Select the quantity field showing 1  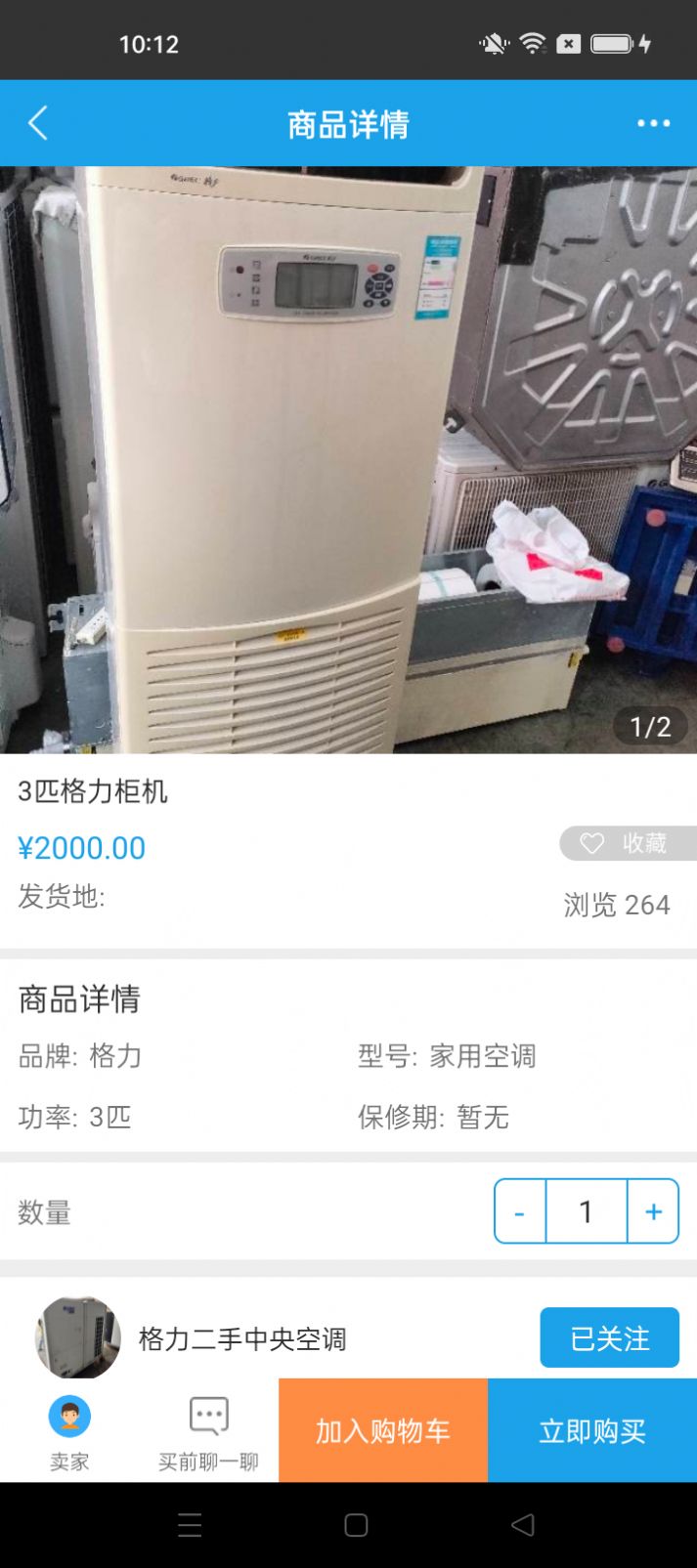pos(586,1211)
